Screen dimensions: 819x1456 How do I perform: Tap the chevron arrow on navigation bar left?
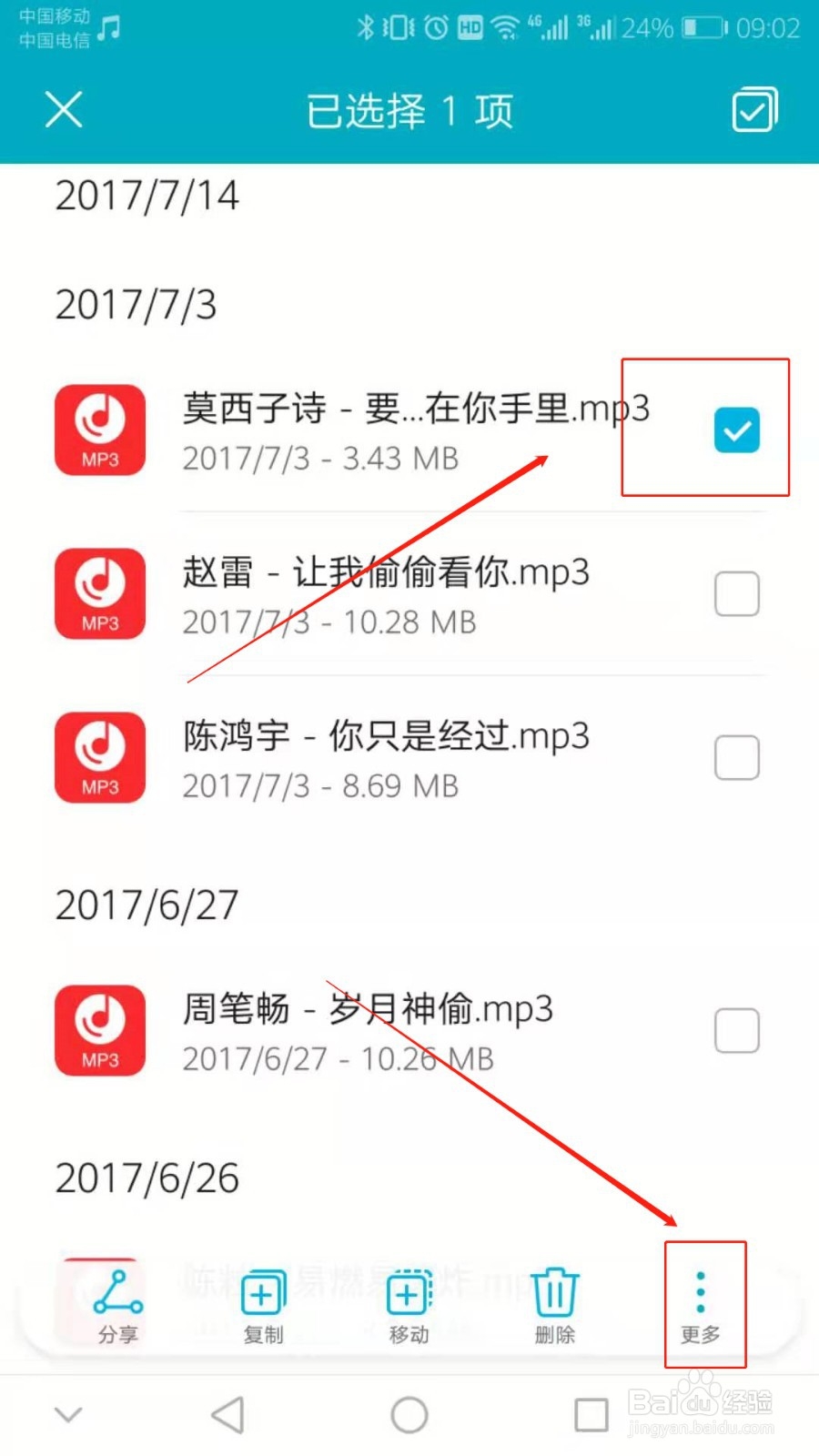click(68, 1414)
